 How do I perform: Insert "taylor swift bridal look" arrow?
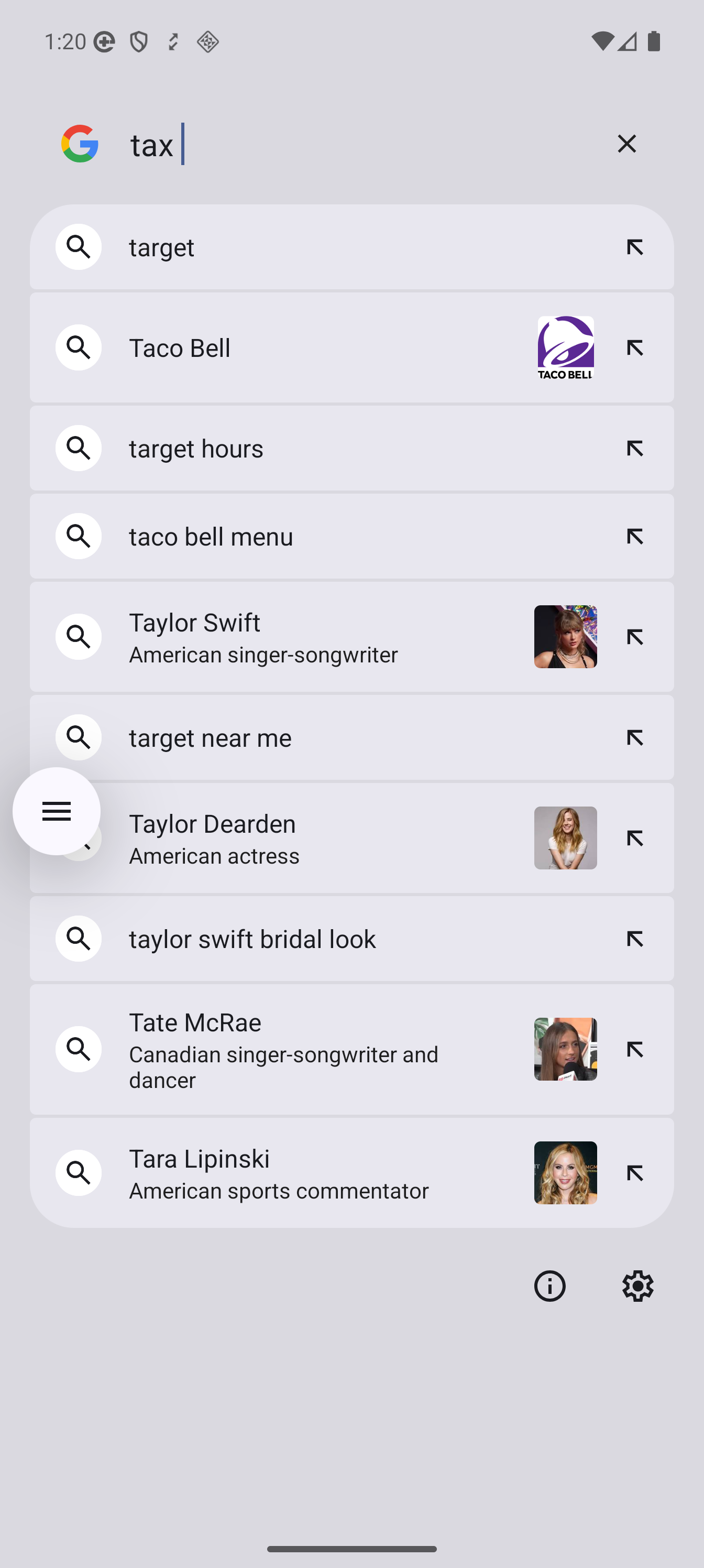(x=635, y=939)
